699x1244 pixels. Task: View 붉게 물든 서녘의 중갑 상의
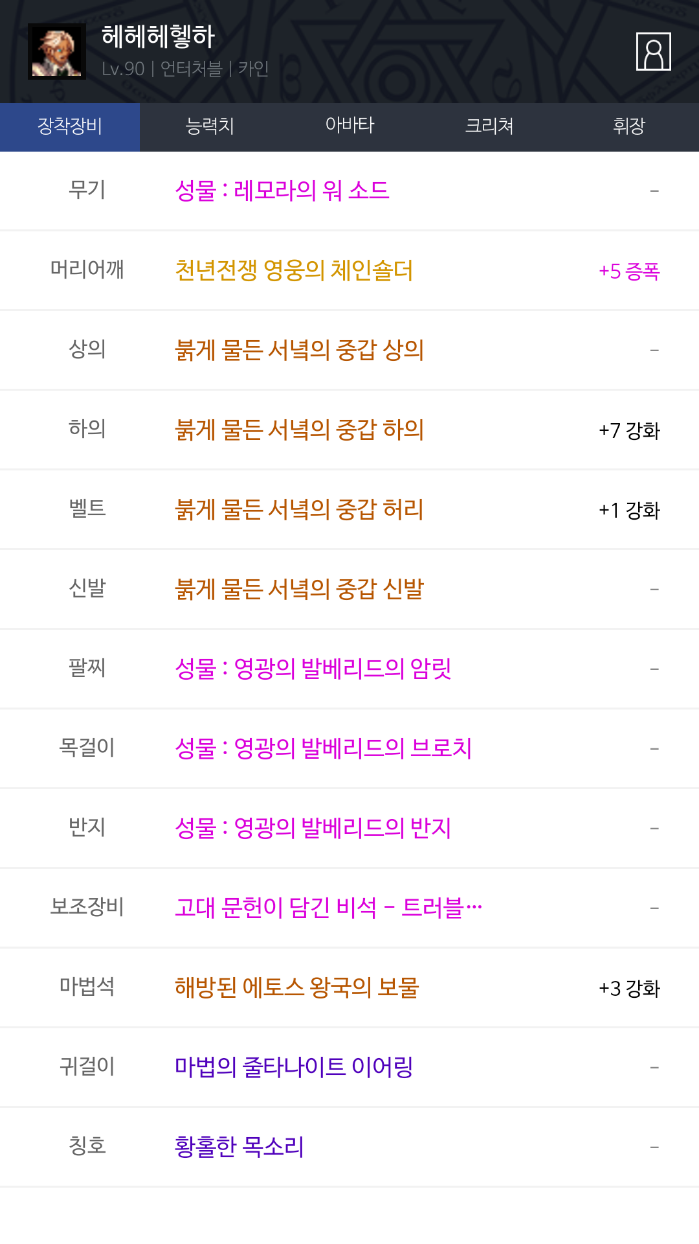299,350
